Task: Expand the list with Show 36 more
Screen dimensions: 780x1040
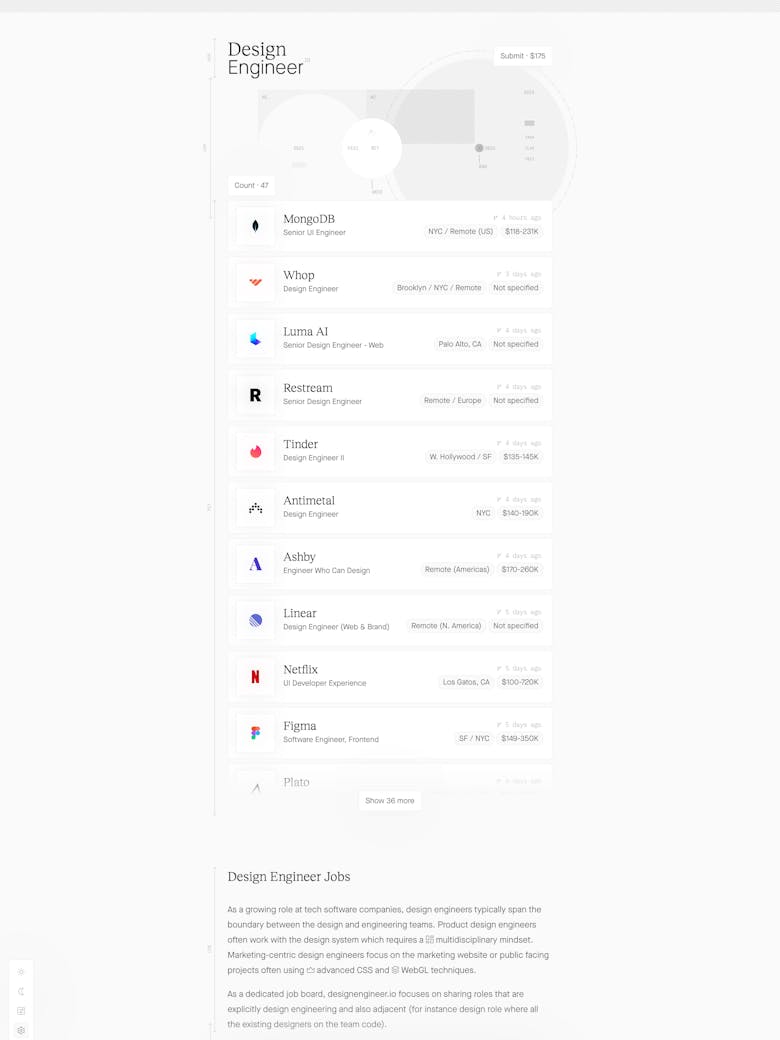Action: [389, 800]
